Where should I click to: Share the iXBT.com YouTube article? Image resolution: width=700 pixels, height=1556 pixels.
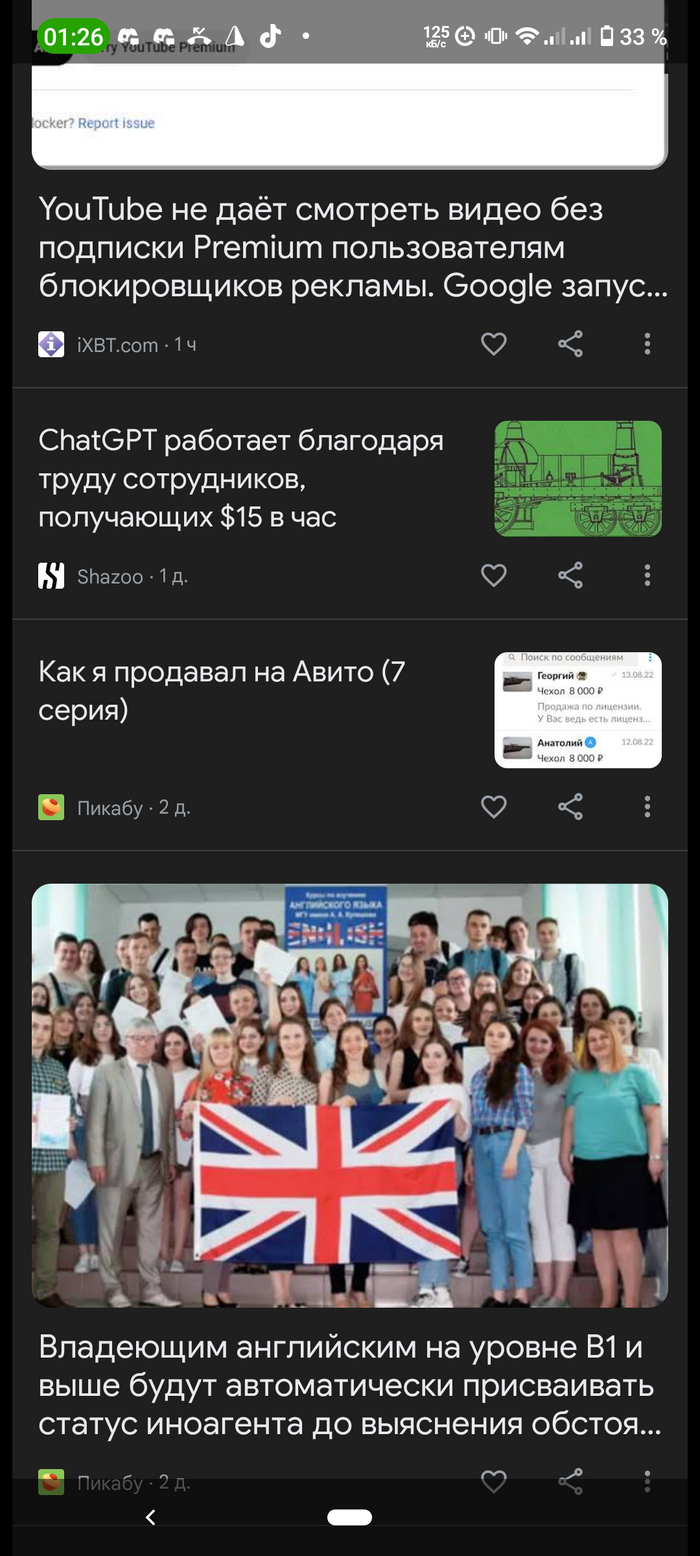point(570,344)
